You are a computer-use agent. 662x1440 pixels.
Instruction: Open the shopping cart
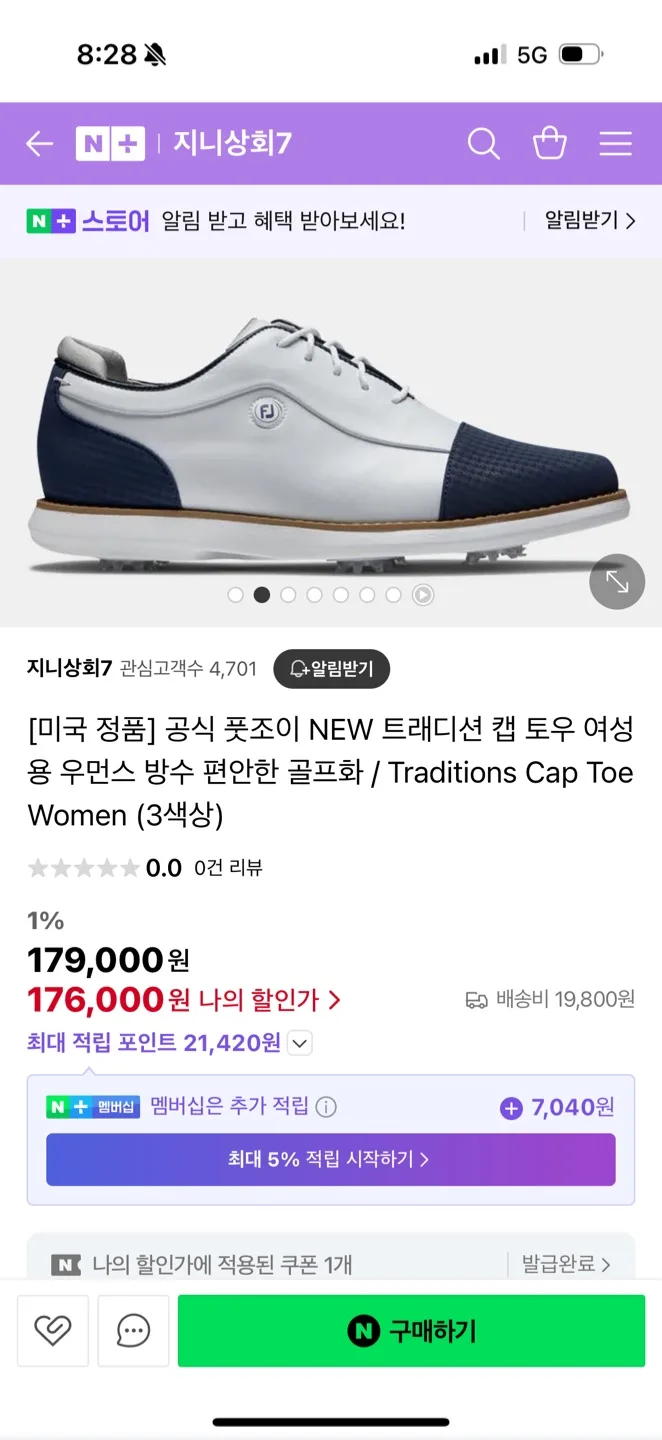549,144
